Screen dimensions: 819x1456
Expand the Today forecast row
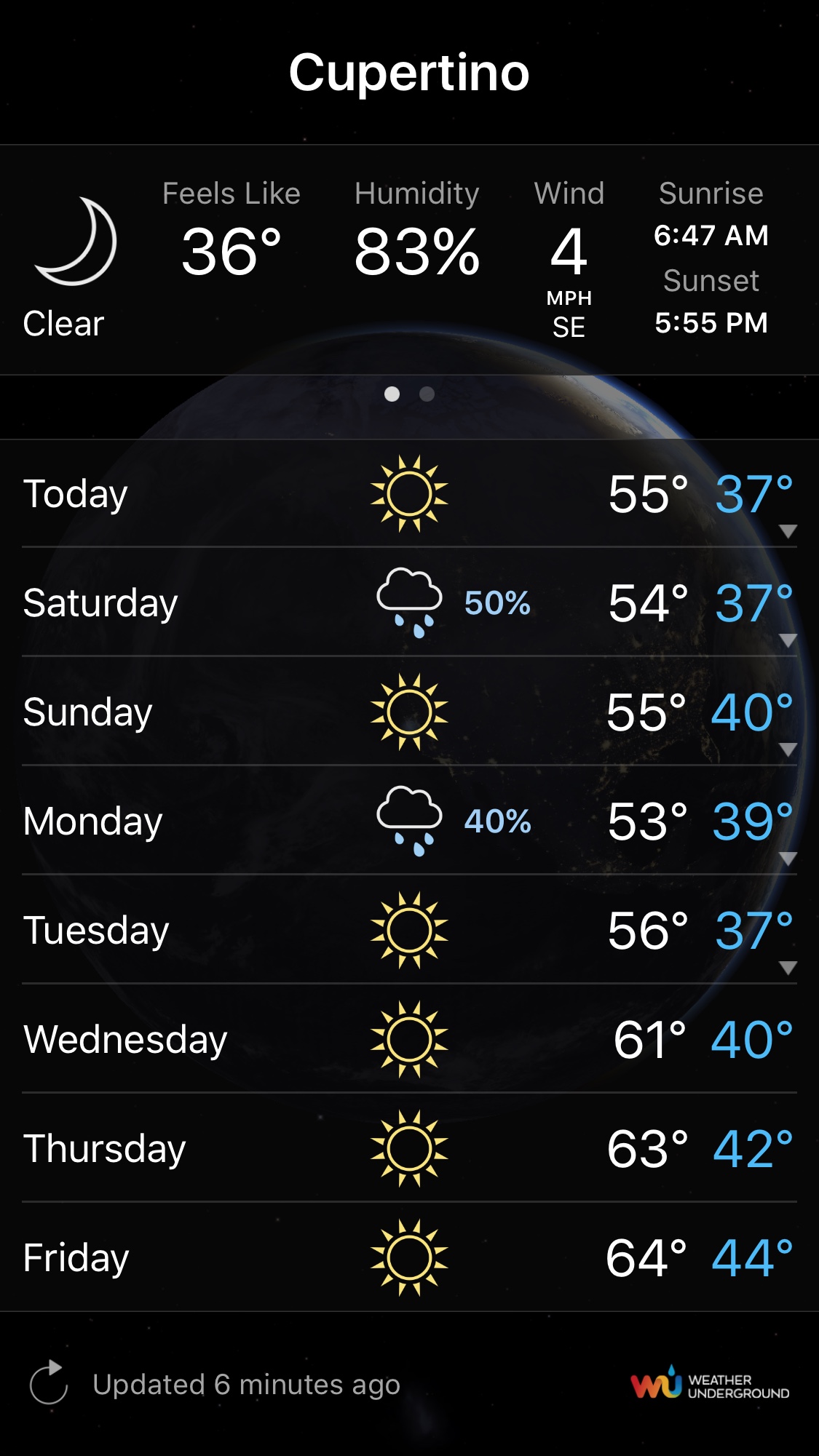[409, 493]
